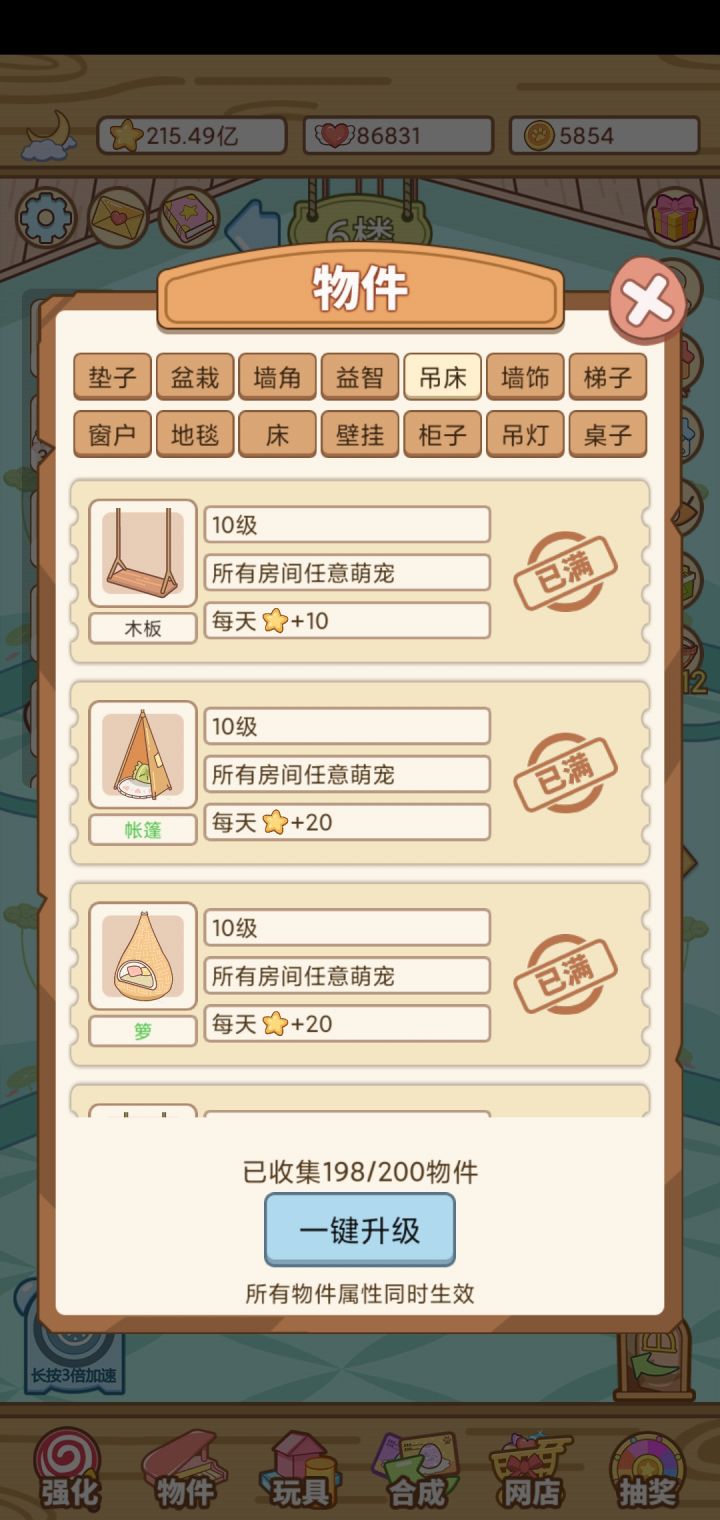Click the 木板 hammock item thumbnail

141,555
